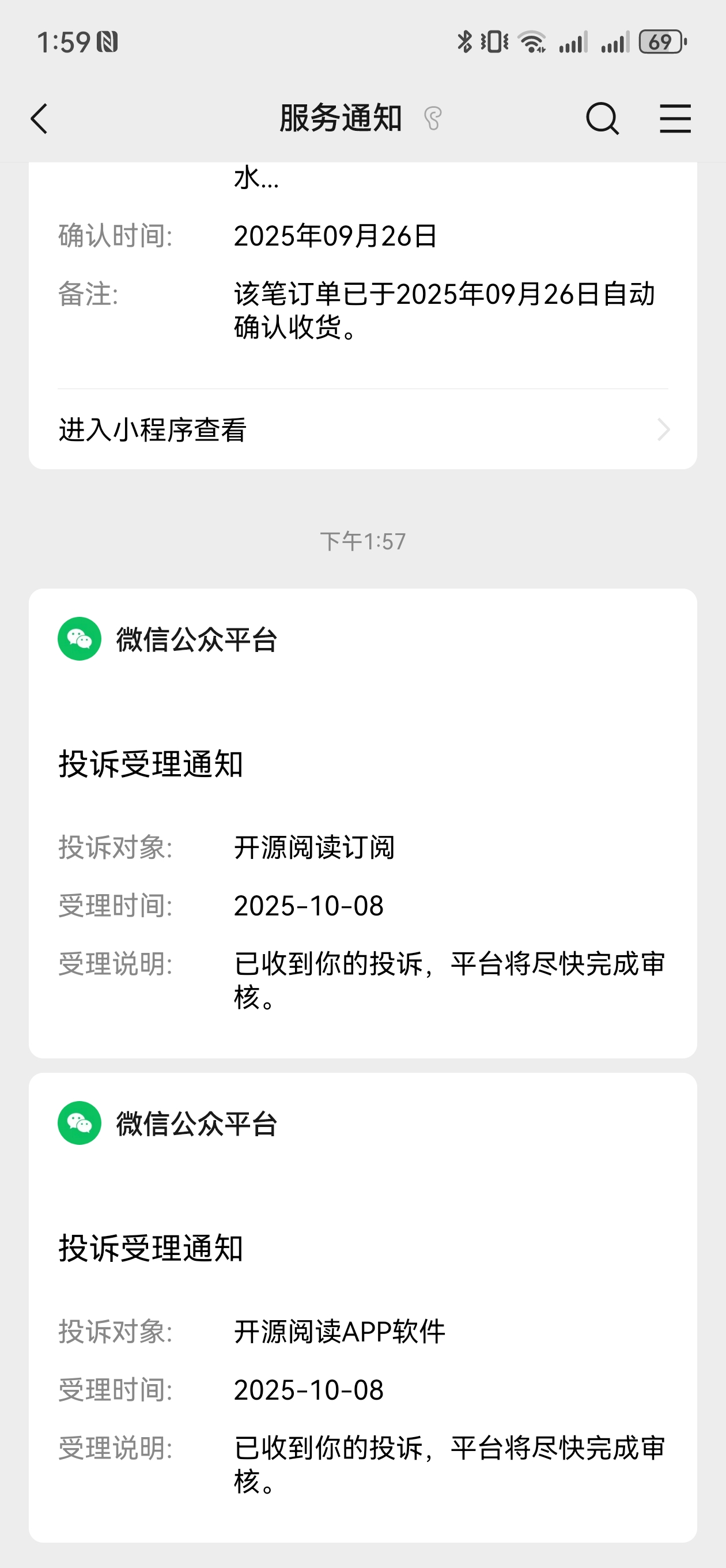Viewport: 726px width, 1568px height.
Task: Go back from 服务通知
Action: (x=40, y=118)
